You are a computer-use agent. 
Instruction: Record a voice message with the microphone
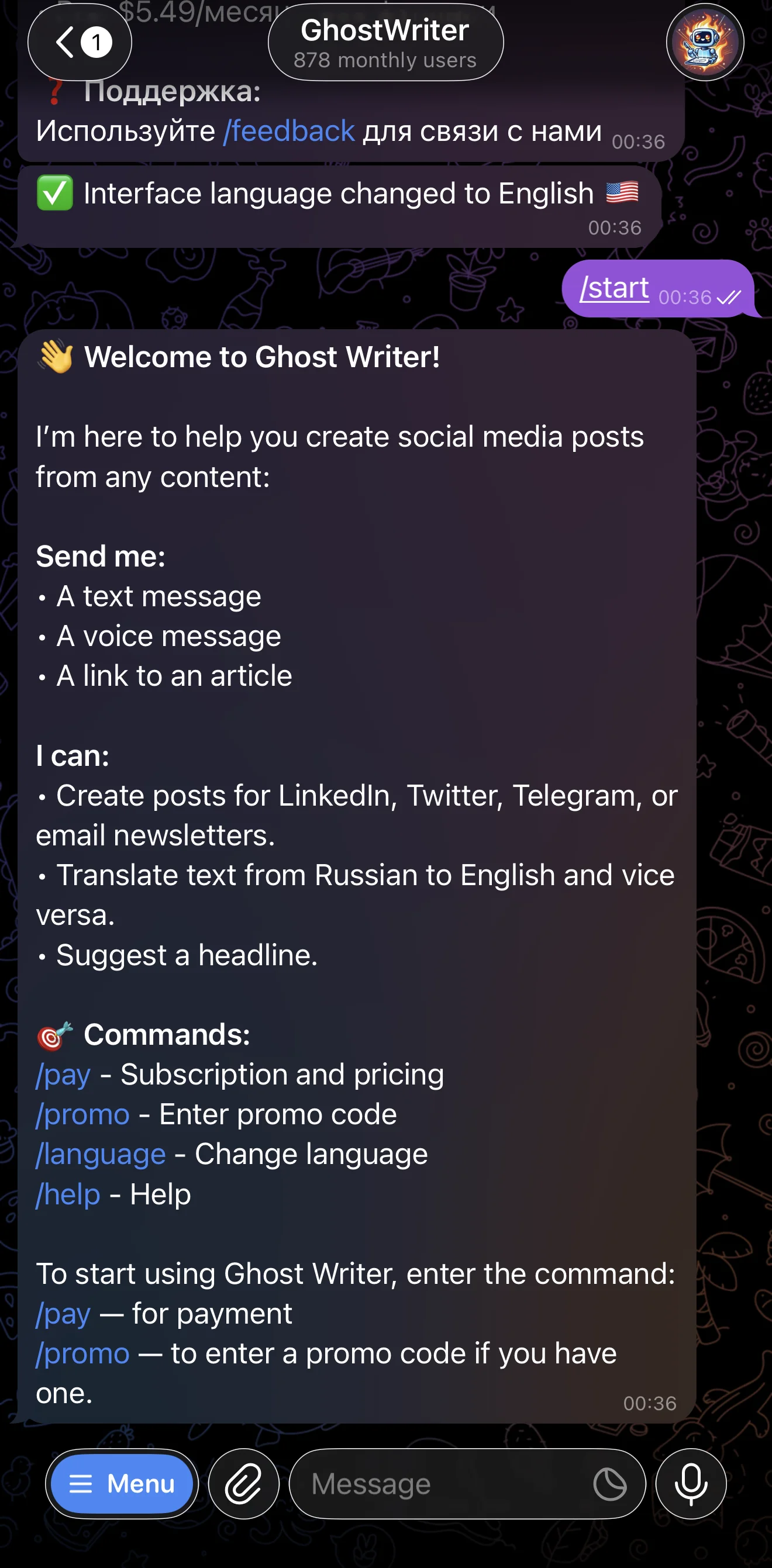coord(691,1483)
